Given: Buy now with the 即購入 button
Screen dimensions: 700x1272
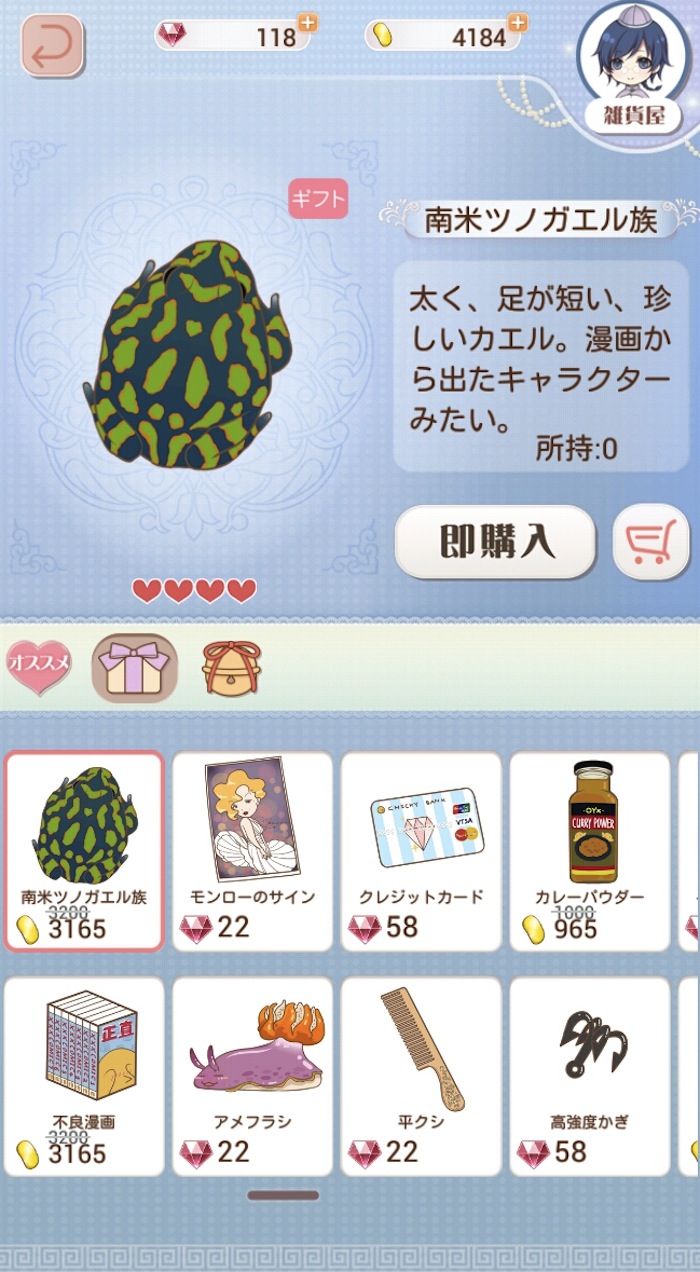Looking at the screenshot, I should (x=496, y=541).
